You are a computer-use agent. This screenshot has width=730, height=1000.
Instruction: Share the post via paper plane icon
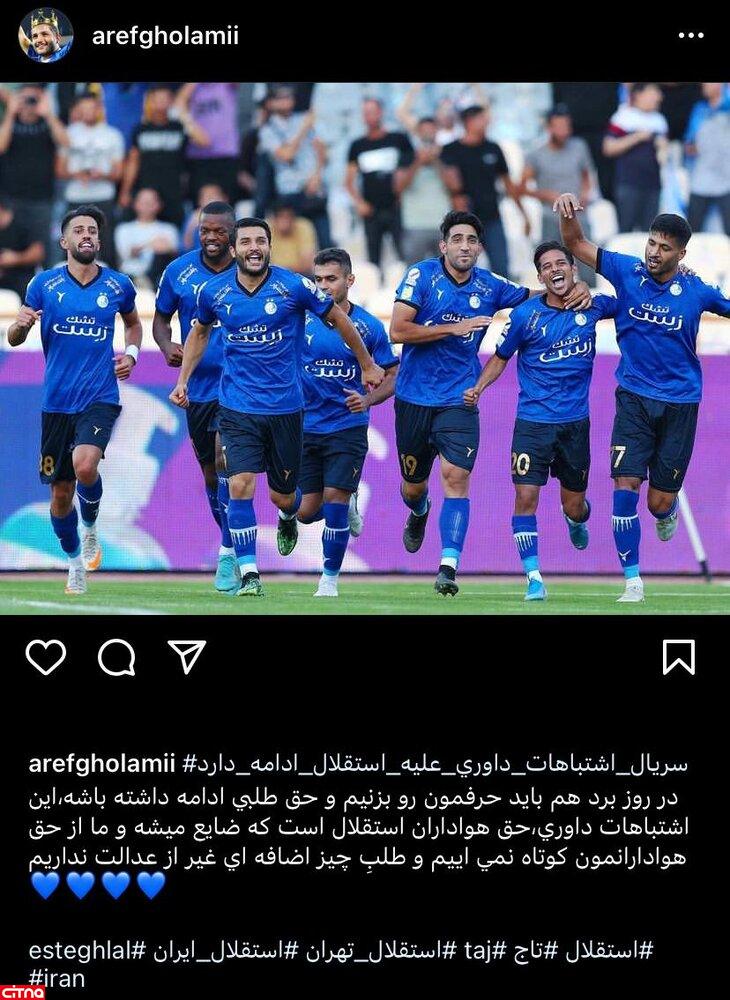tap(187, 657)
